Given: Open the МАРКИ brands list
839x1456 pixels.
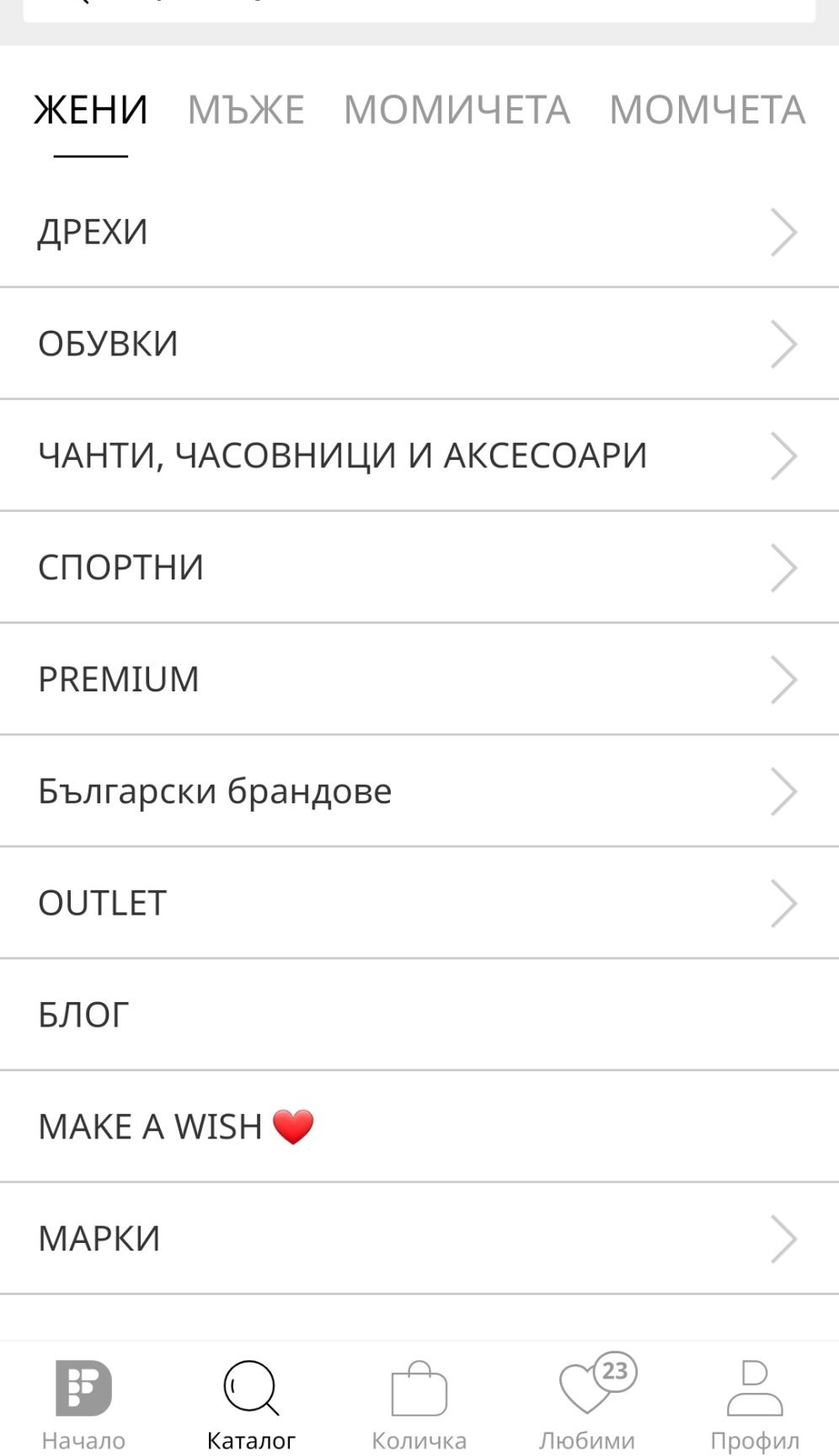Looking at the screenshot, I should click(x=419, y=1239).
